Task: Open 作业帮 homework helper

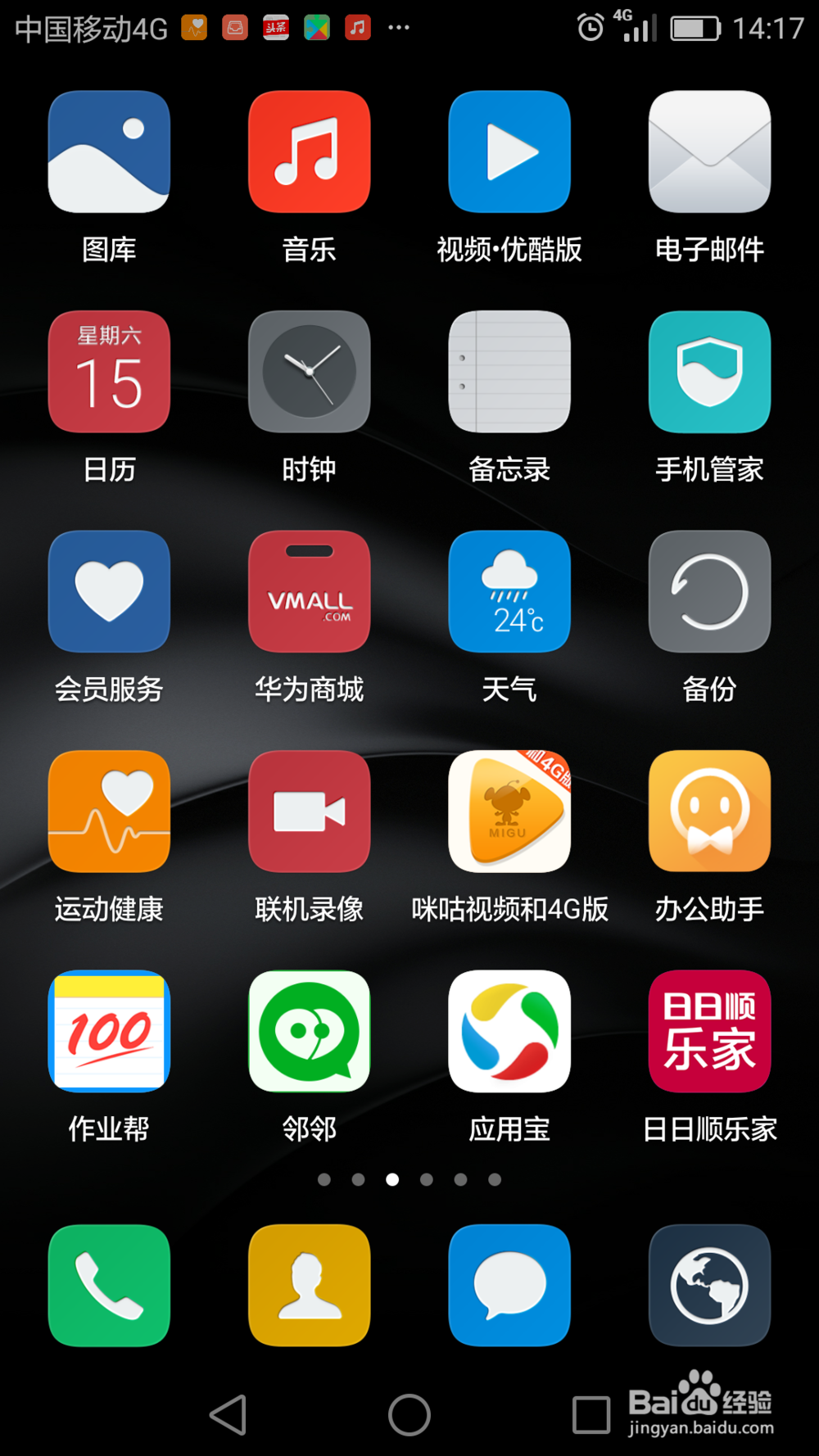Action: pyautogui.click(x=110, y=1031)
